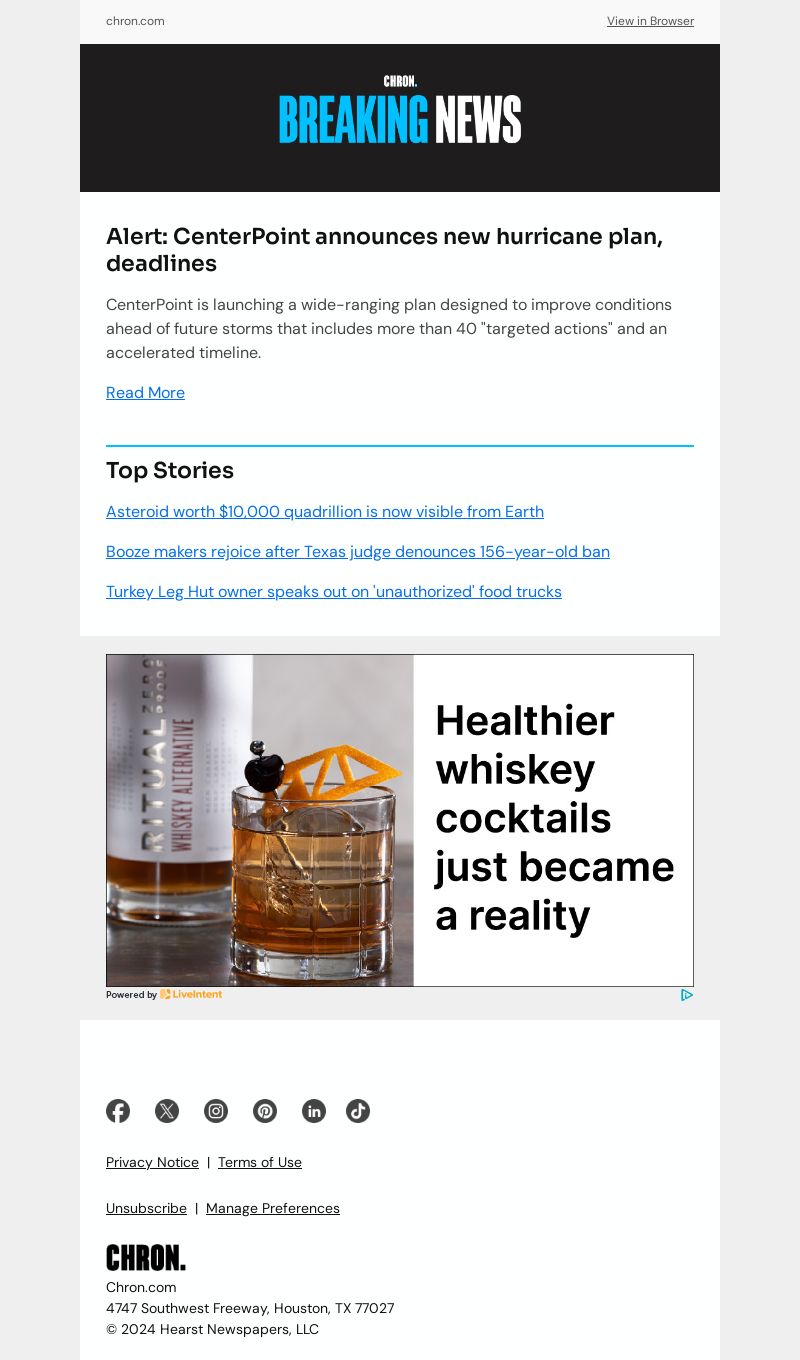Read the Texas booze makers ban story
The image size is (800, 1360).
pyautogui.click(x=358, y=552)
